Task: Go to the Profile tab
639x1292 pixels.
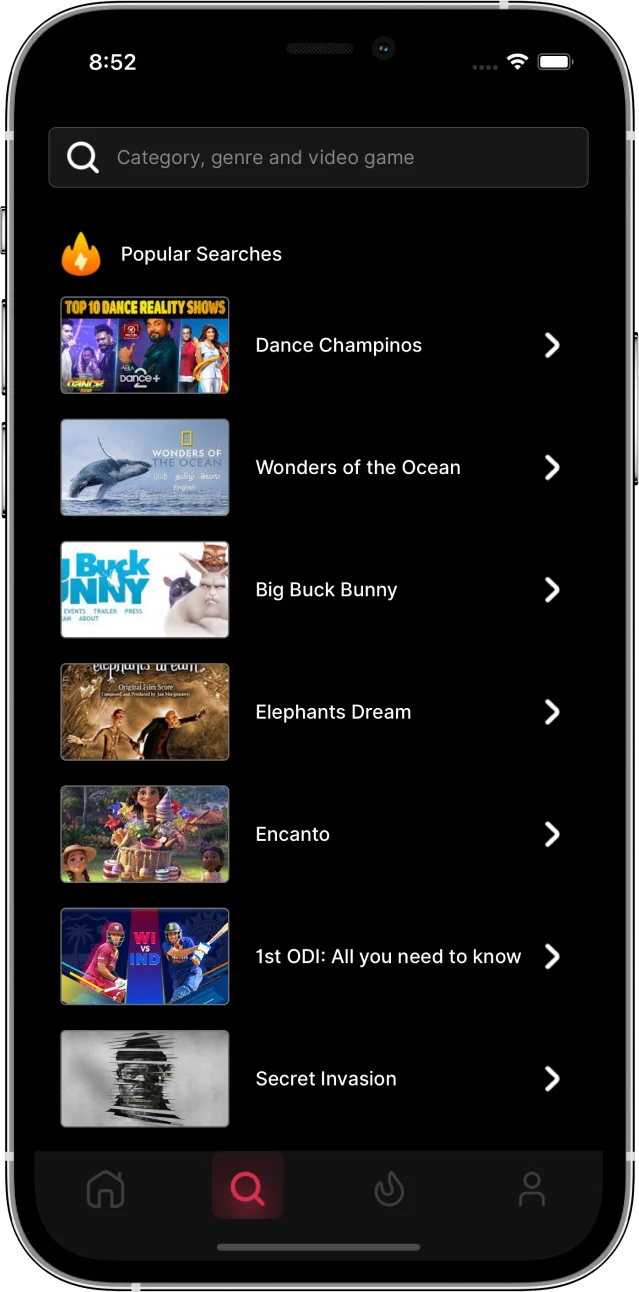Action: (531, 1188)
